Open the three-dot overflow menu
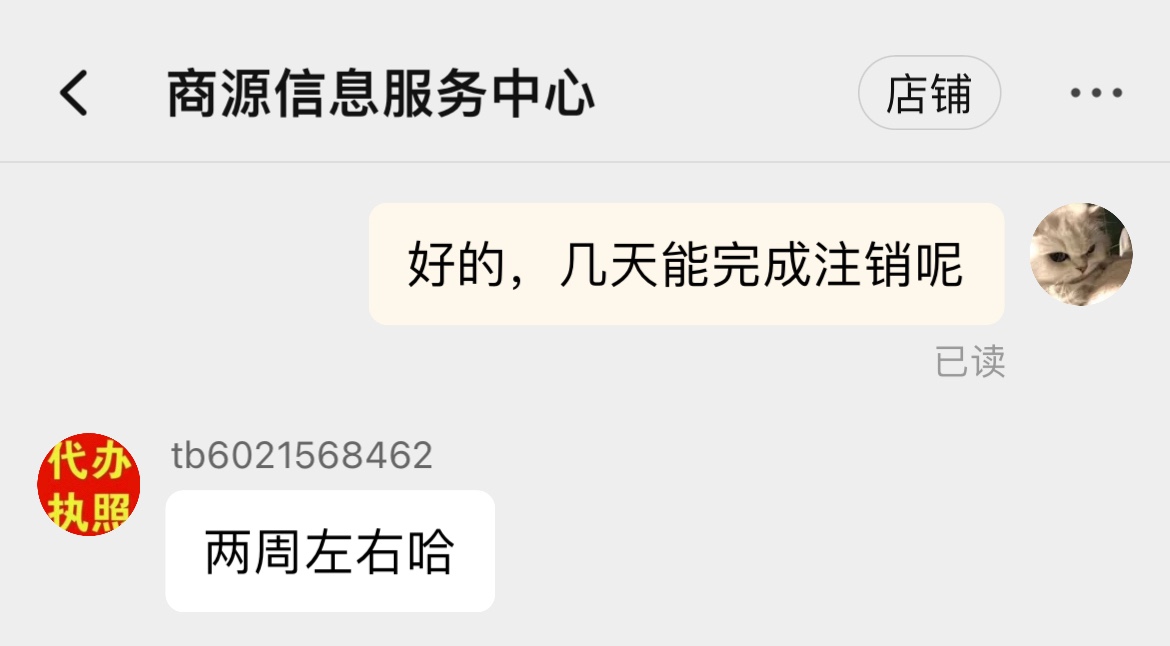This screenshot has width=1170, height=646. coord(1096,94)
